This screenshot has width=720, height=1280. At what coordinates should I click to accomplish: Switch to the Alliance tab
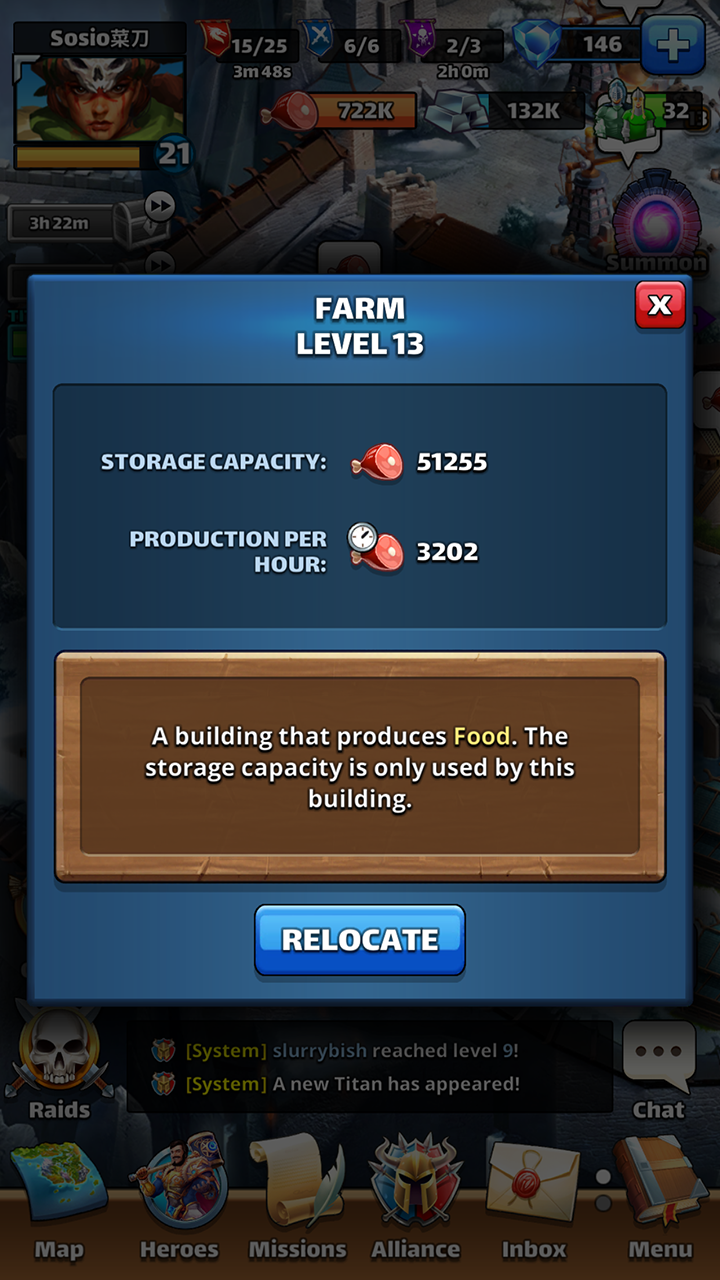(x=415, y=1200)
